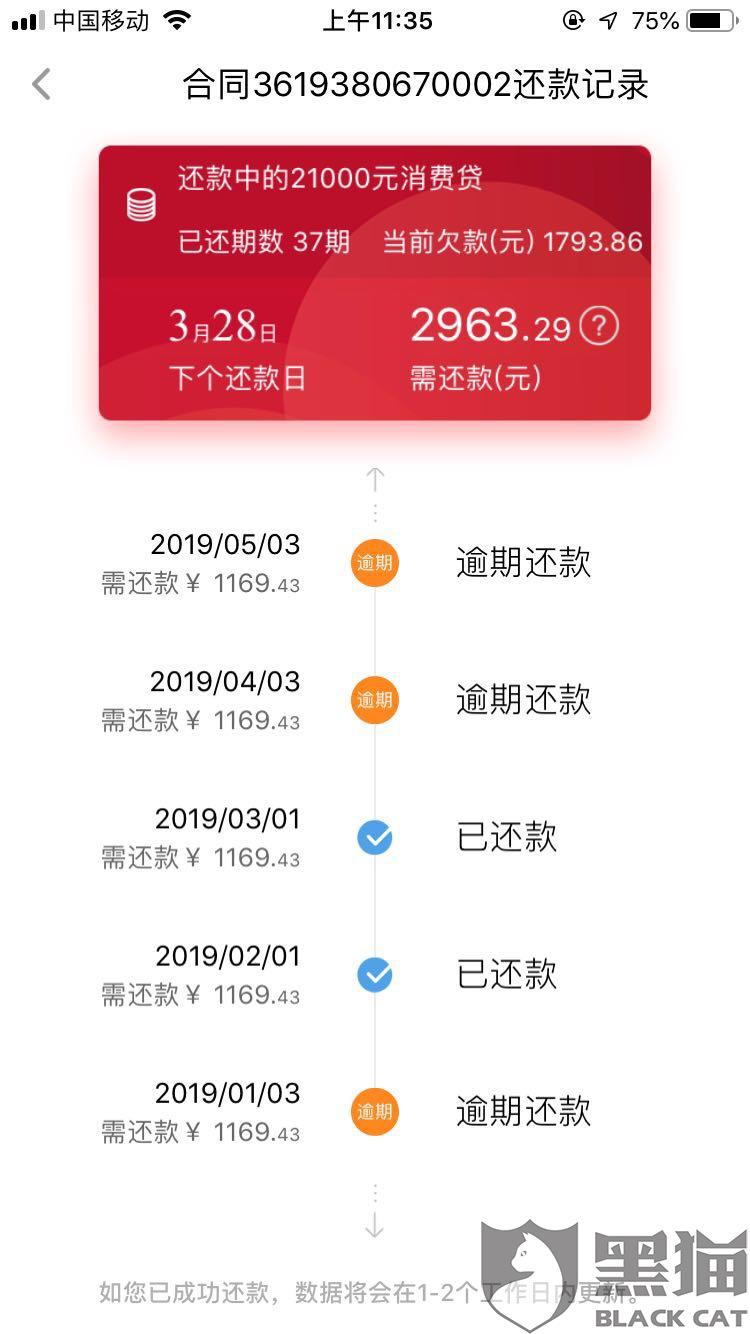Open details for 逾期还款 on 2019/05/03
Screen dimensions: 750x1334
click(x=522, y=563)
